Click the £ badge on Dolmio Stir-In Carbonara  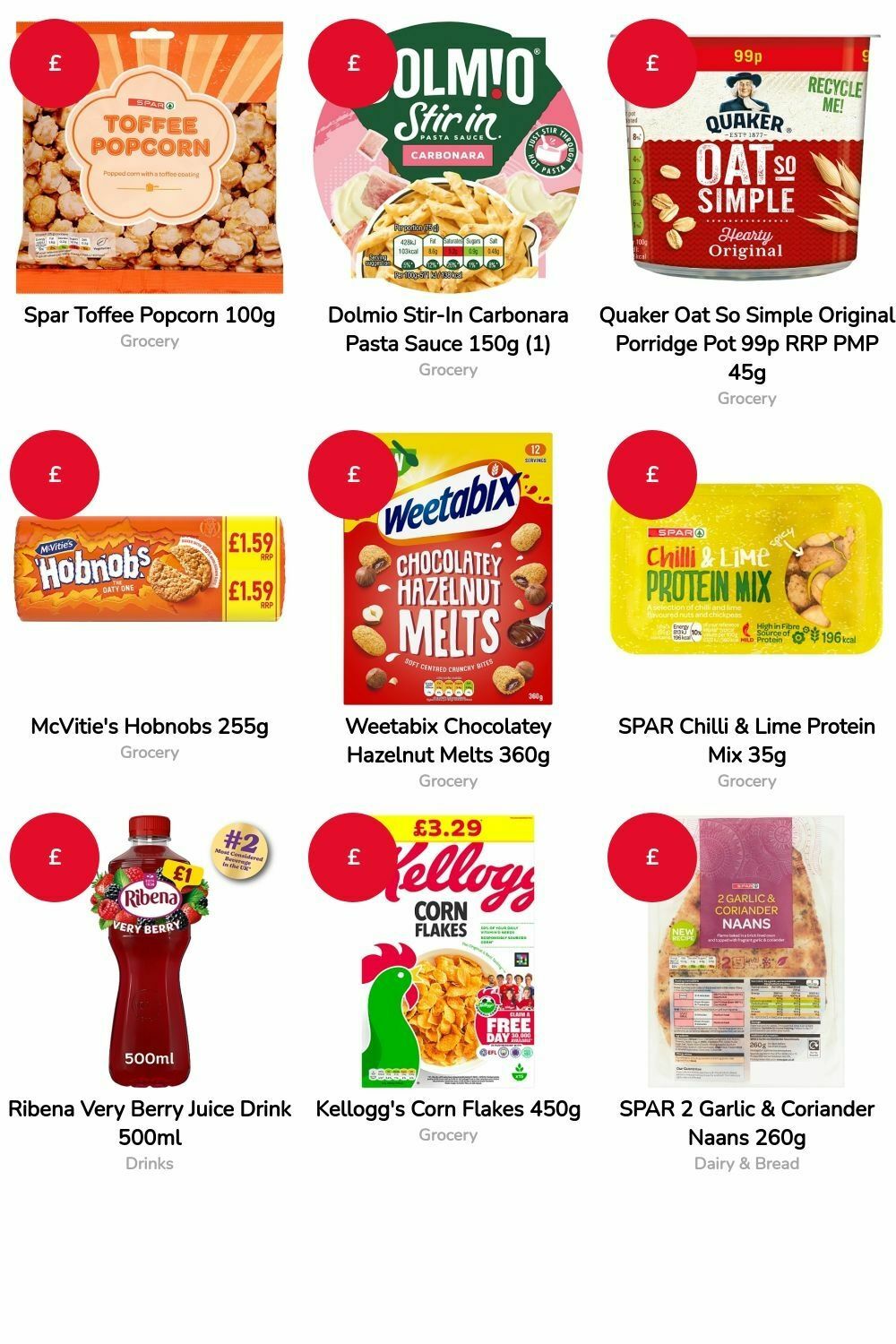[350, 61]
